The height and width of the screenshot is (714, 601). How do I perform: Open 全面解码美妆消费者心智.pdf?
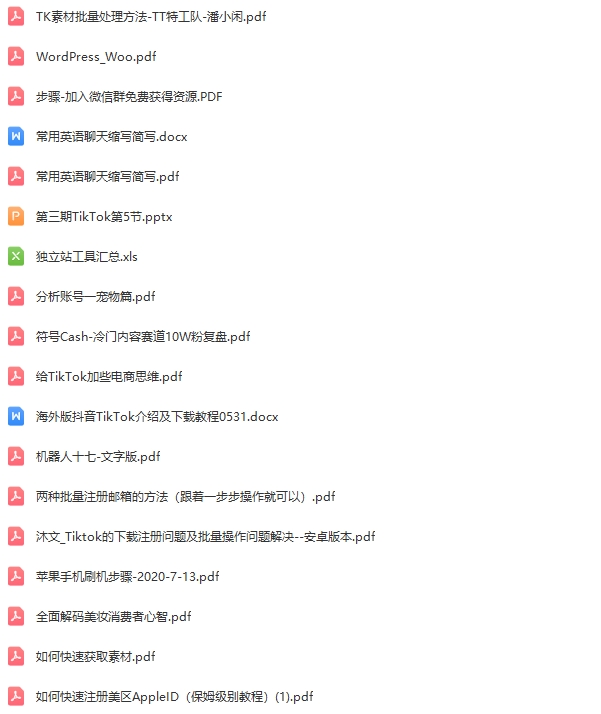pos(113,617)
